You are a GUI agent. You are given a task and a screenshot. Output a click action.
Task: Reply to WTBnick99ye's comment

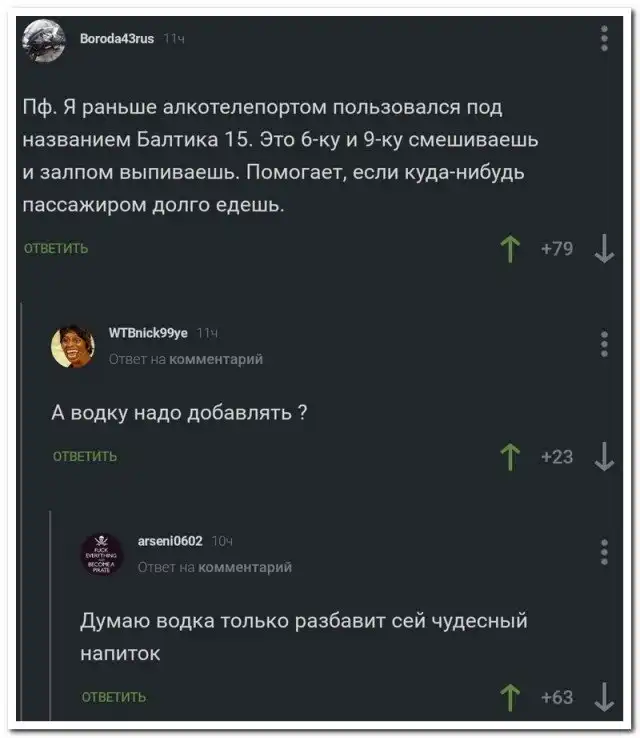tap(85, 455)
